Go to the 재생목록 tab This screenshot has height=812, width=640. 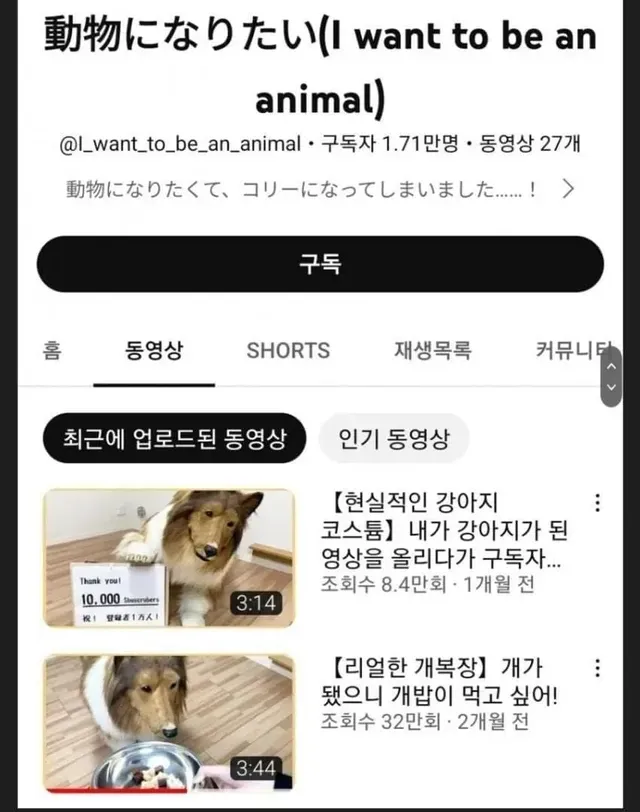432,351
